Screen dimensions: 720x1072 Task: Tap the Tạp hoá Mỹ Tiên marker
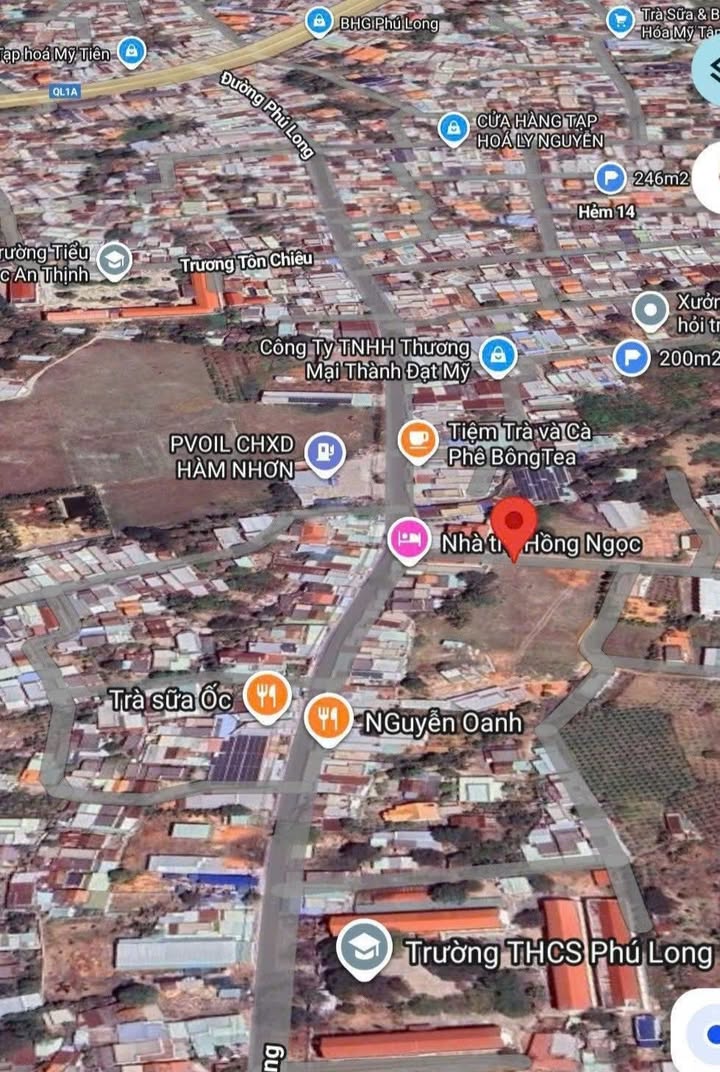point(131,51)
